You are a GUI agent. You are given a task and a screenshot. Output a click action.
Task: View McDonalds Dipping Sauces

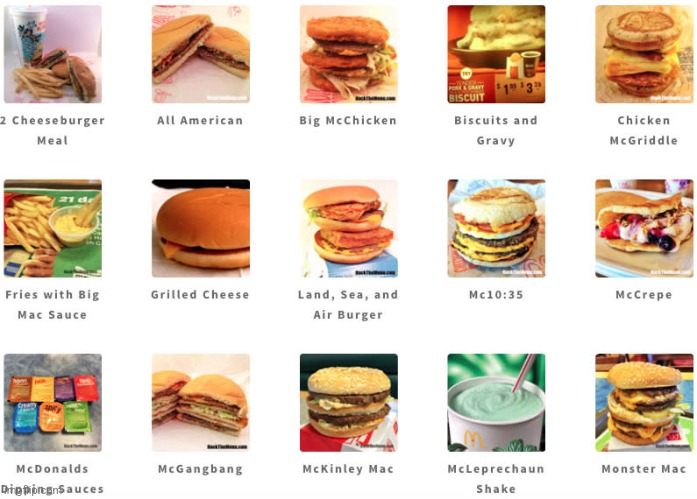(x=52, y=402)
